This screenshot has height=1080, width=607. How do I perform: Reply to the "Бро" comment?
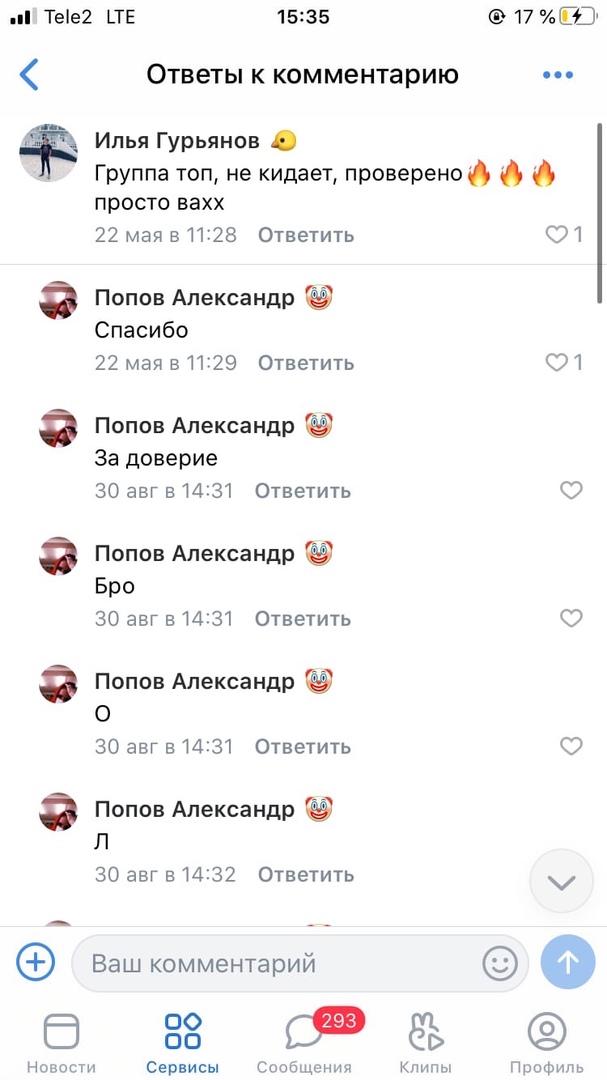click(x=302, y=619)
